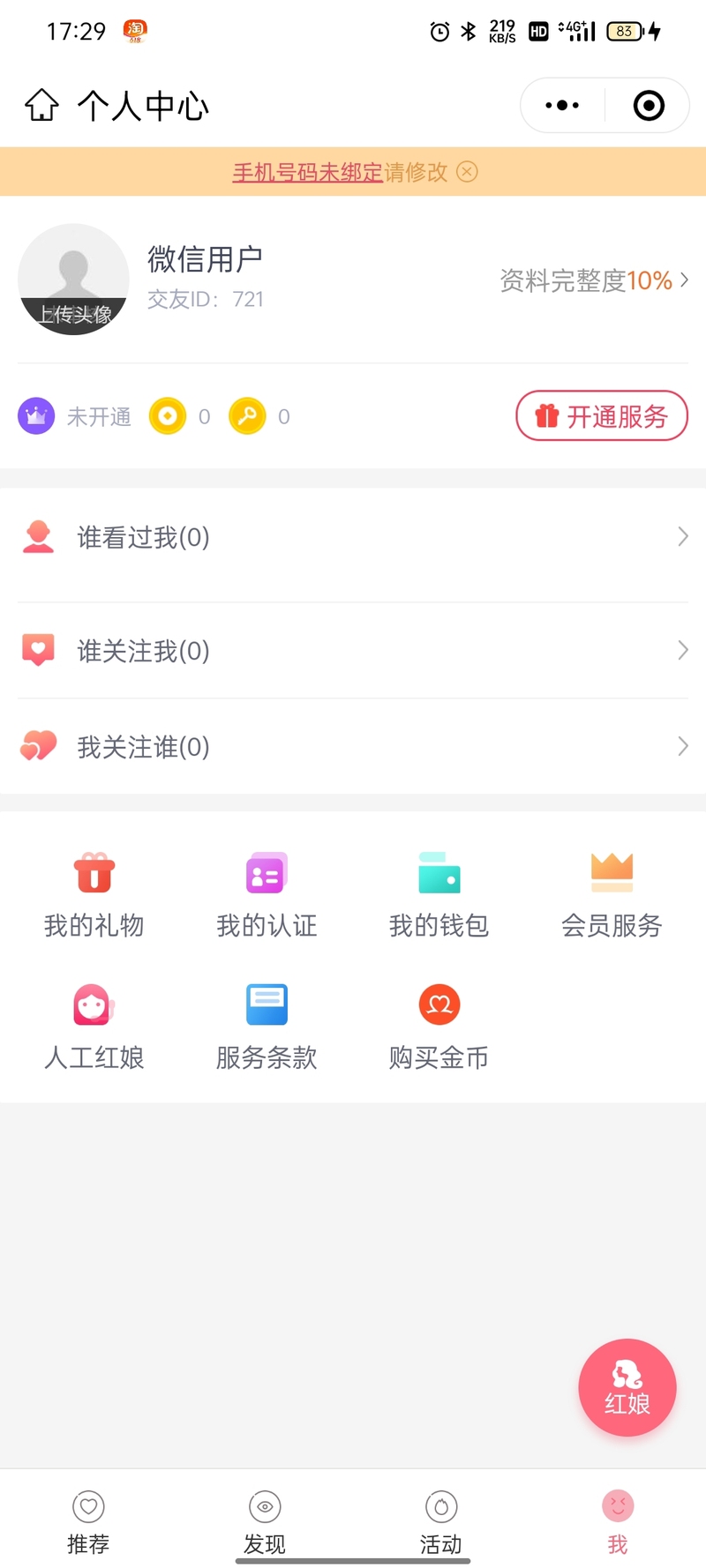Open 我关注谁 list
Viewport: 706px width, 1568px height.
(353, 747)
